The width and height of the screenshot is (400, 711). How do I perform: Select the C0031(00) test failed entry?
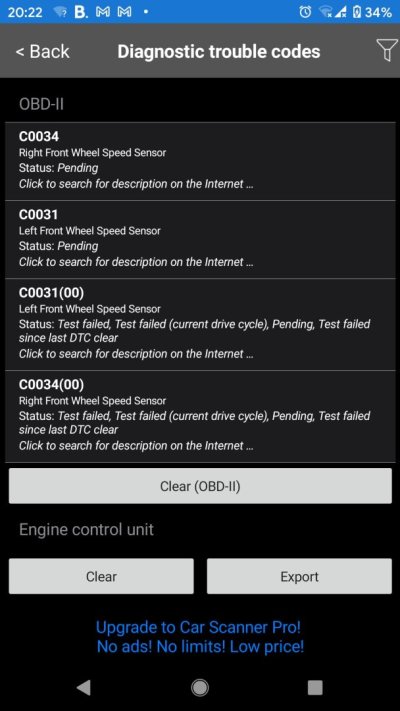(200, 325)
